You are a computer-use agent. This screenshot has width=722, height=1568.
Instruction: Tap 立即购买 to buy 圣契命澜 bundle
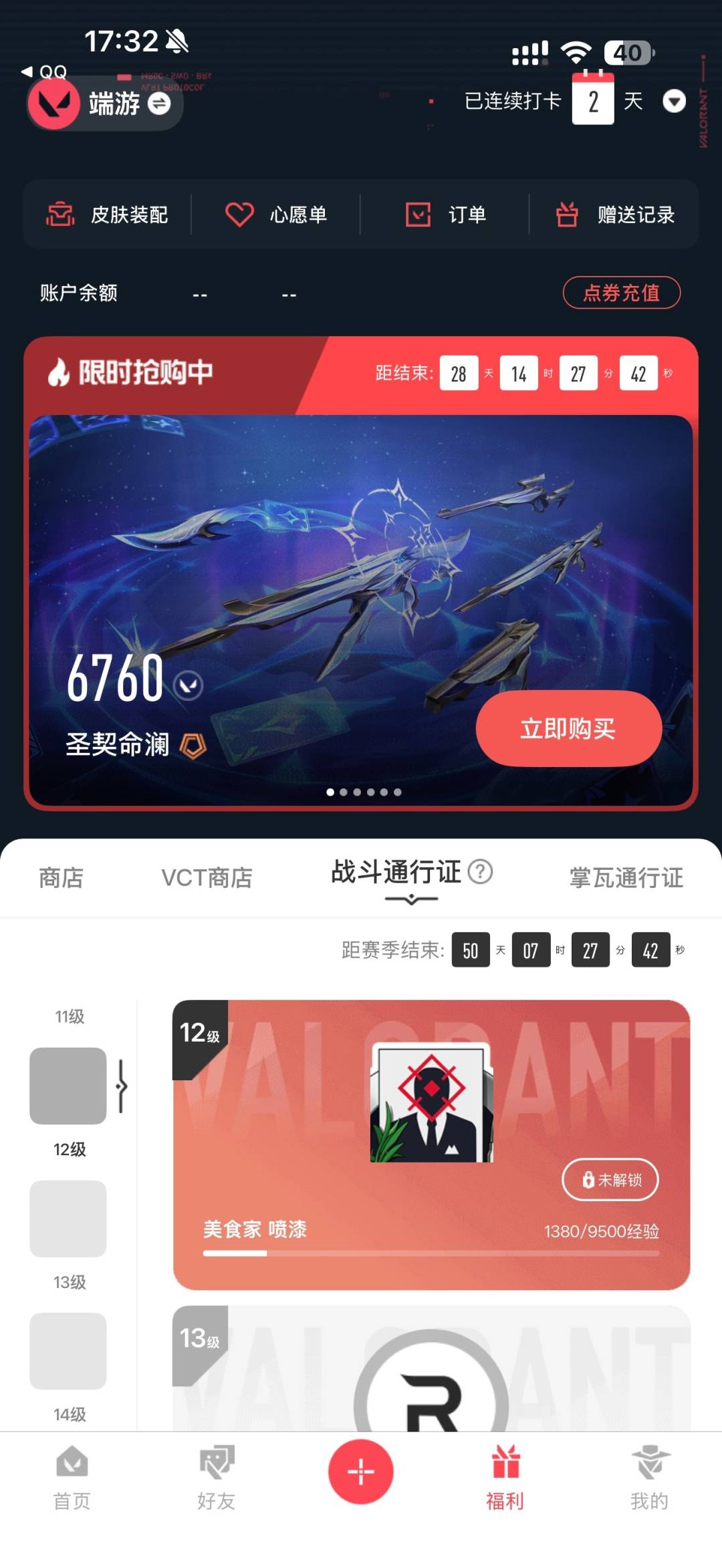569,728
